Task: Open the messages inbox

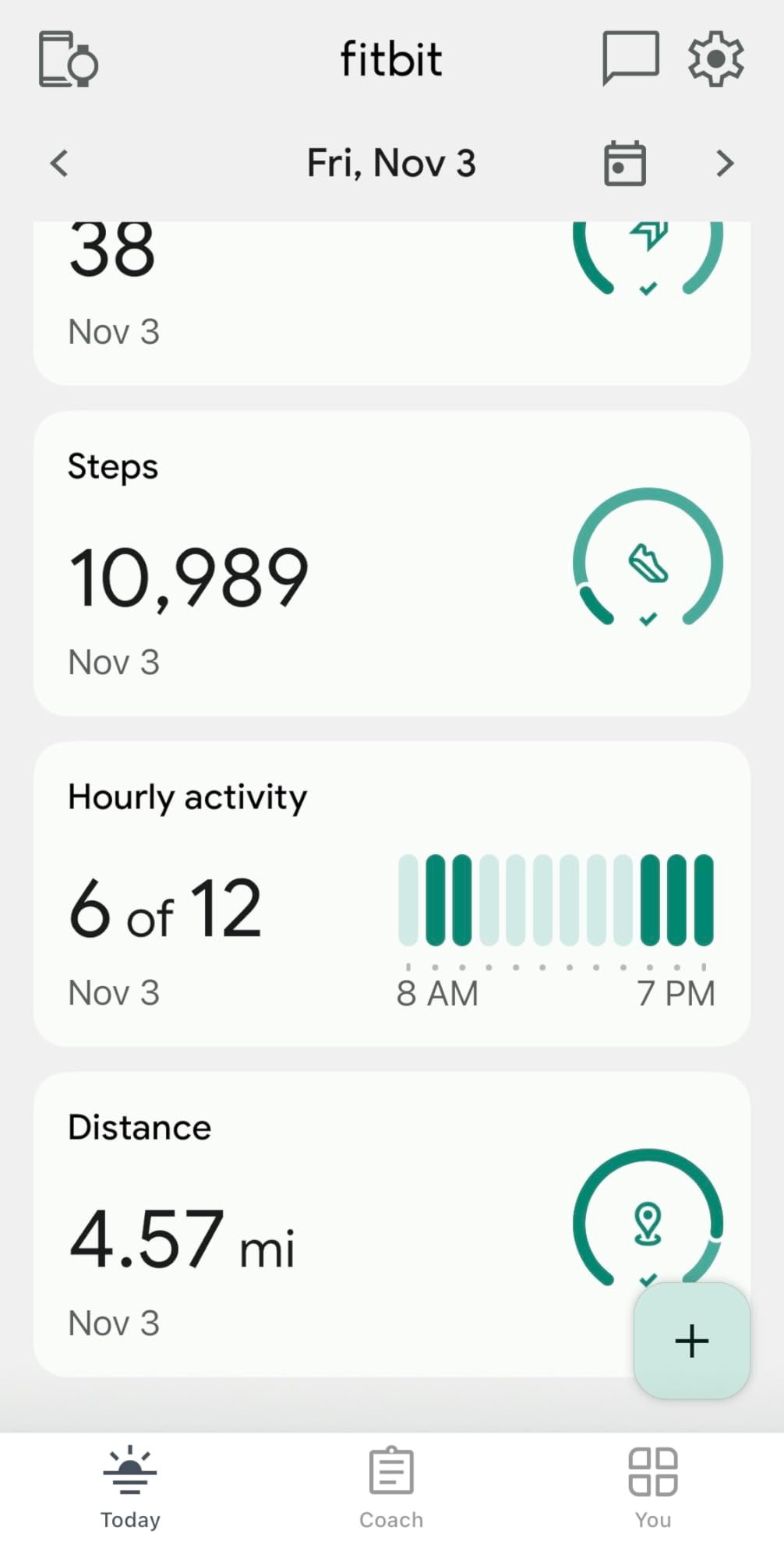Action: pyautogui.click(x=633, y=58)
